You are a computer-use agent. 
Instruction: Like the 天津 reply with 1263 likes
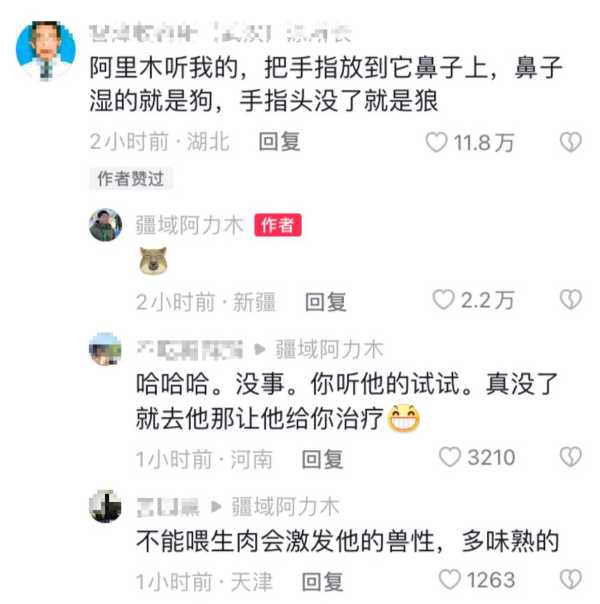(451, 579)
